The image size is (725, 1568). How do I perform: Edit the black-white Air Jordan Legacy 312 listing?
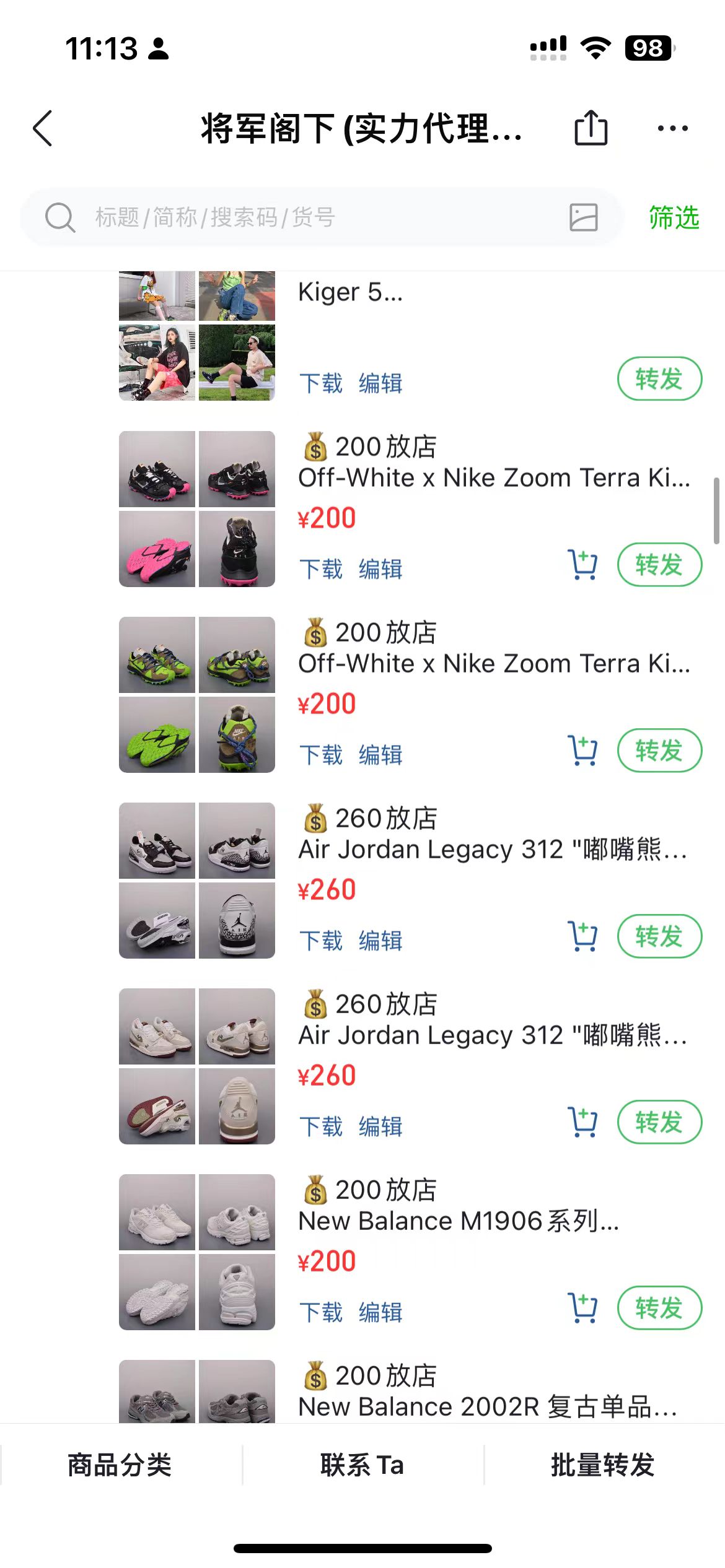pyautogui.click(x=380, y=941)
